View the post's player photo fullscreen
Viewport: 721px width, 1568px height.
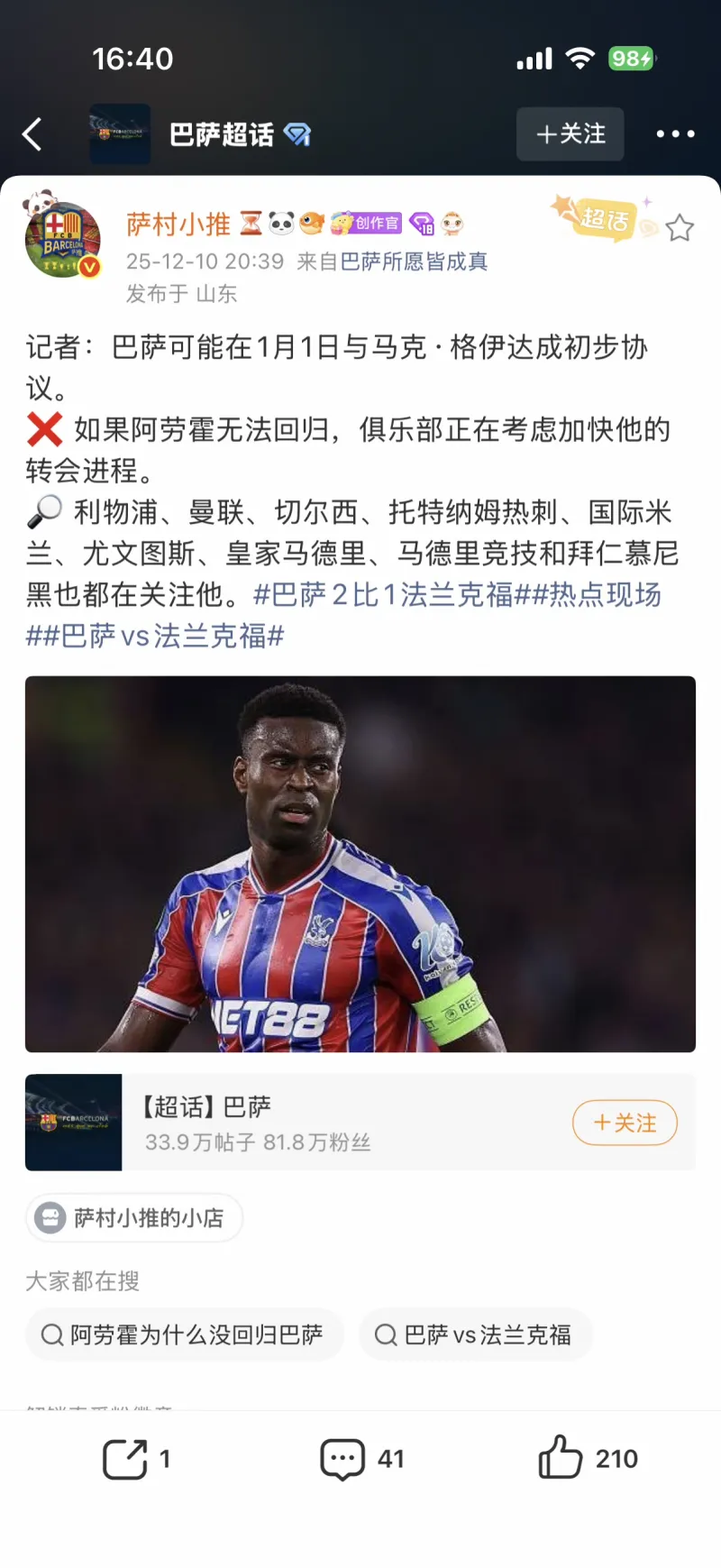pos(360,864)
